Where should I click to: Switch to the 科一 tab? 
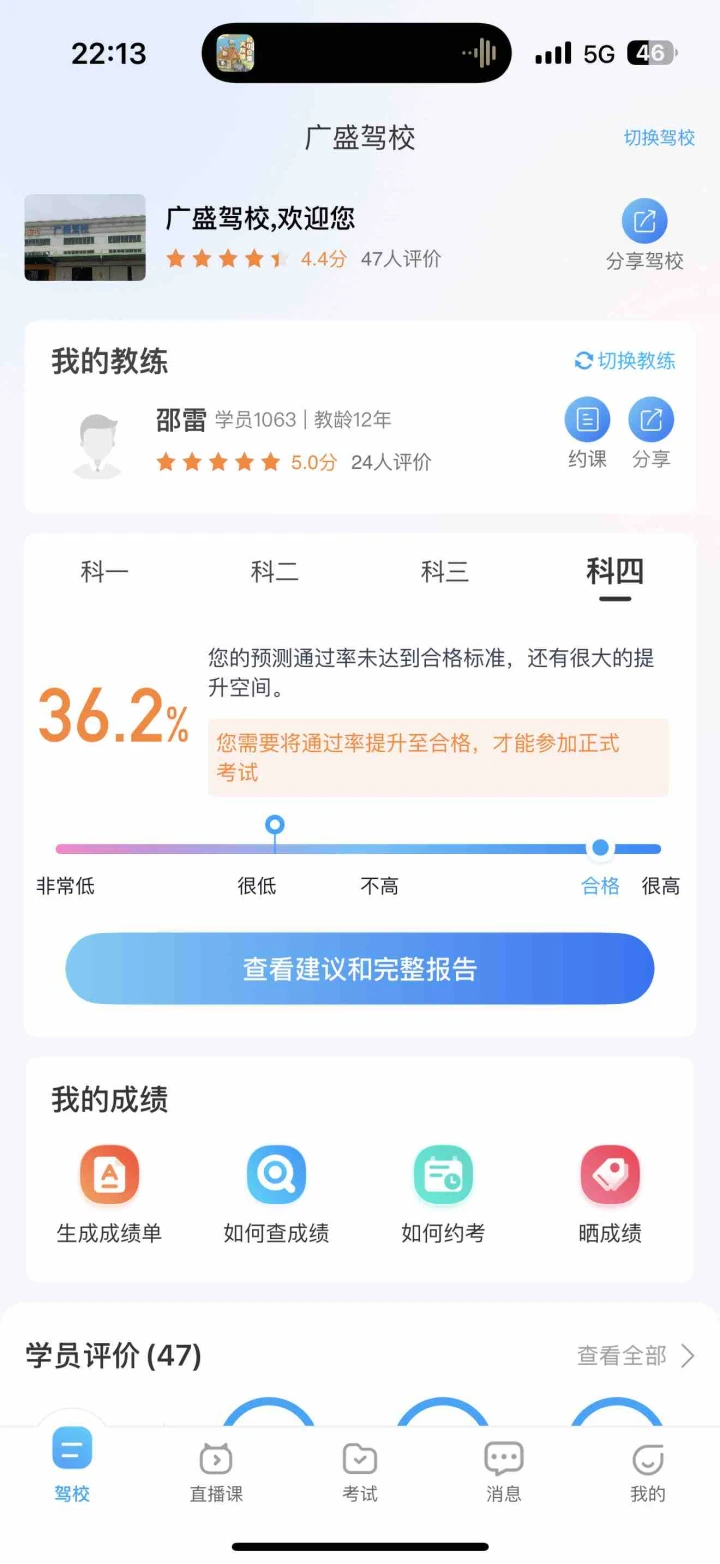point(105,572)
